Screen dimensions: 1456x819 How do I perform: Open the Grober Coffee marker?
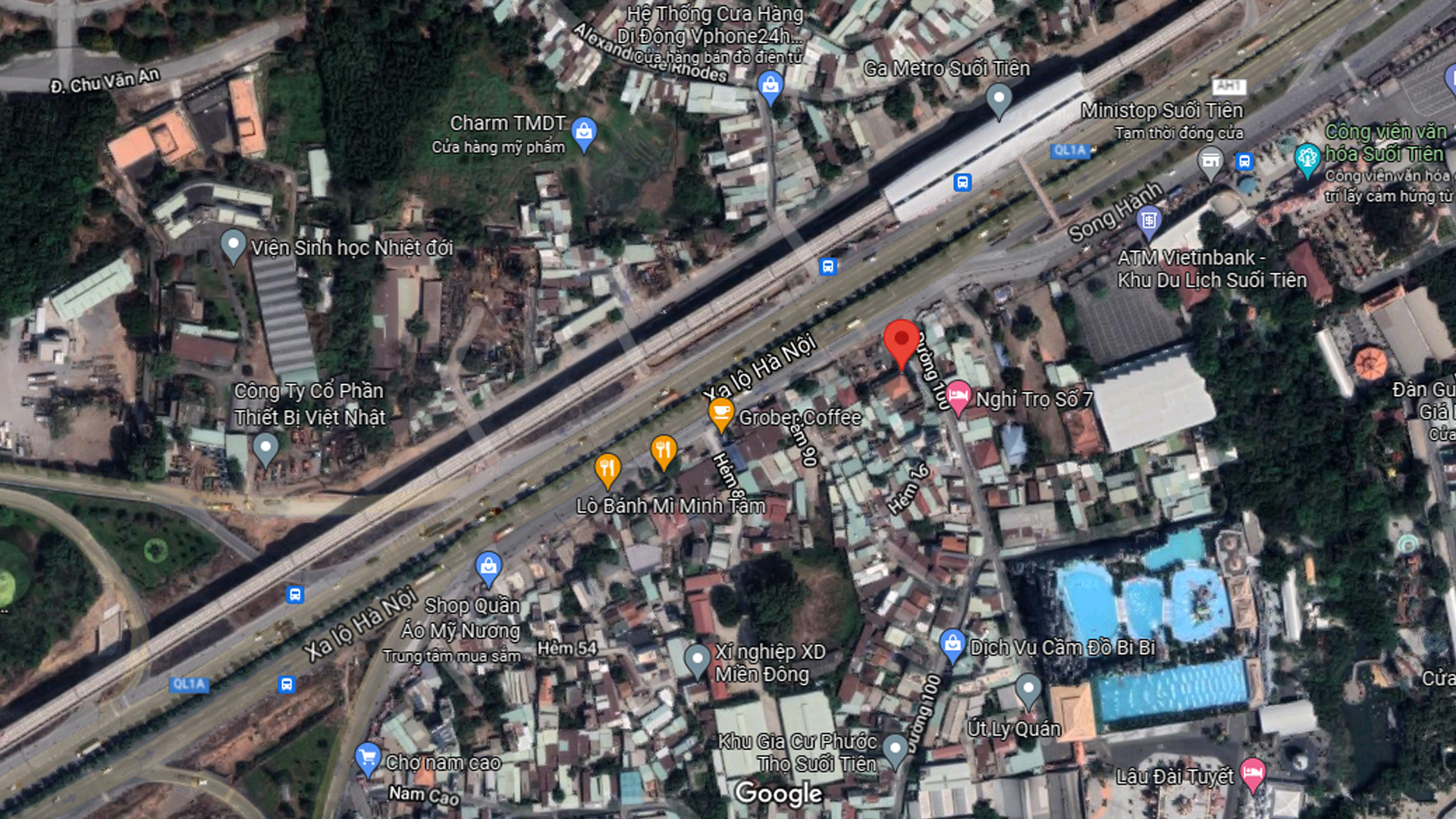point(720,414)
